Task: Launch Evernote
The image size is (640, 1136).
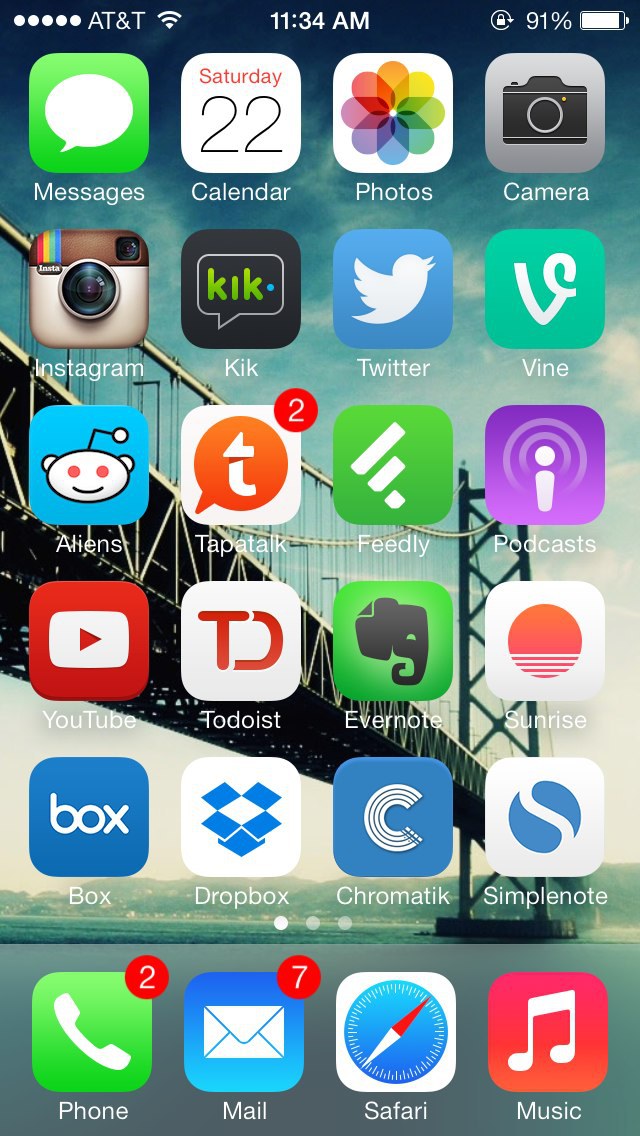Action: 393,641
